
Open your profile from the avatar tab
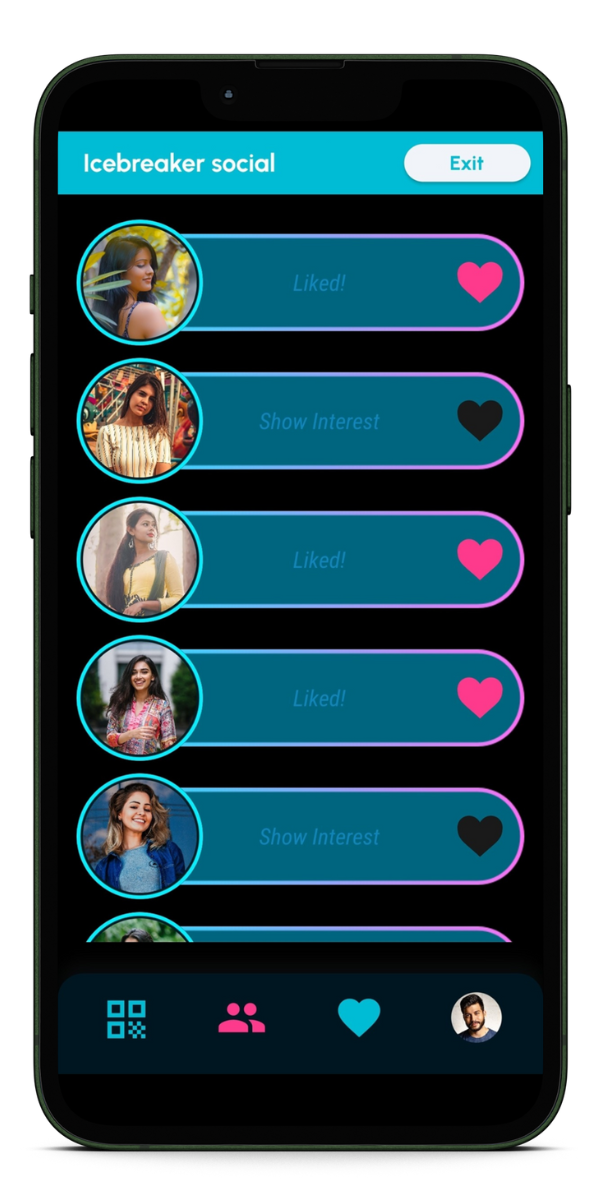coord(476,1018)
